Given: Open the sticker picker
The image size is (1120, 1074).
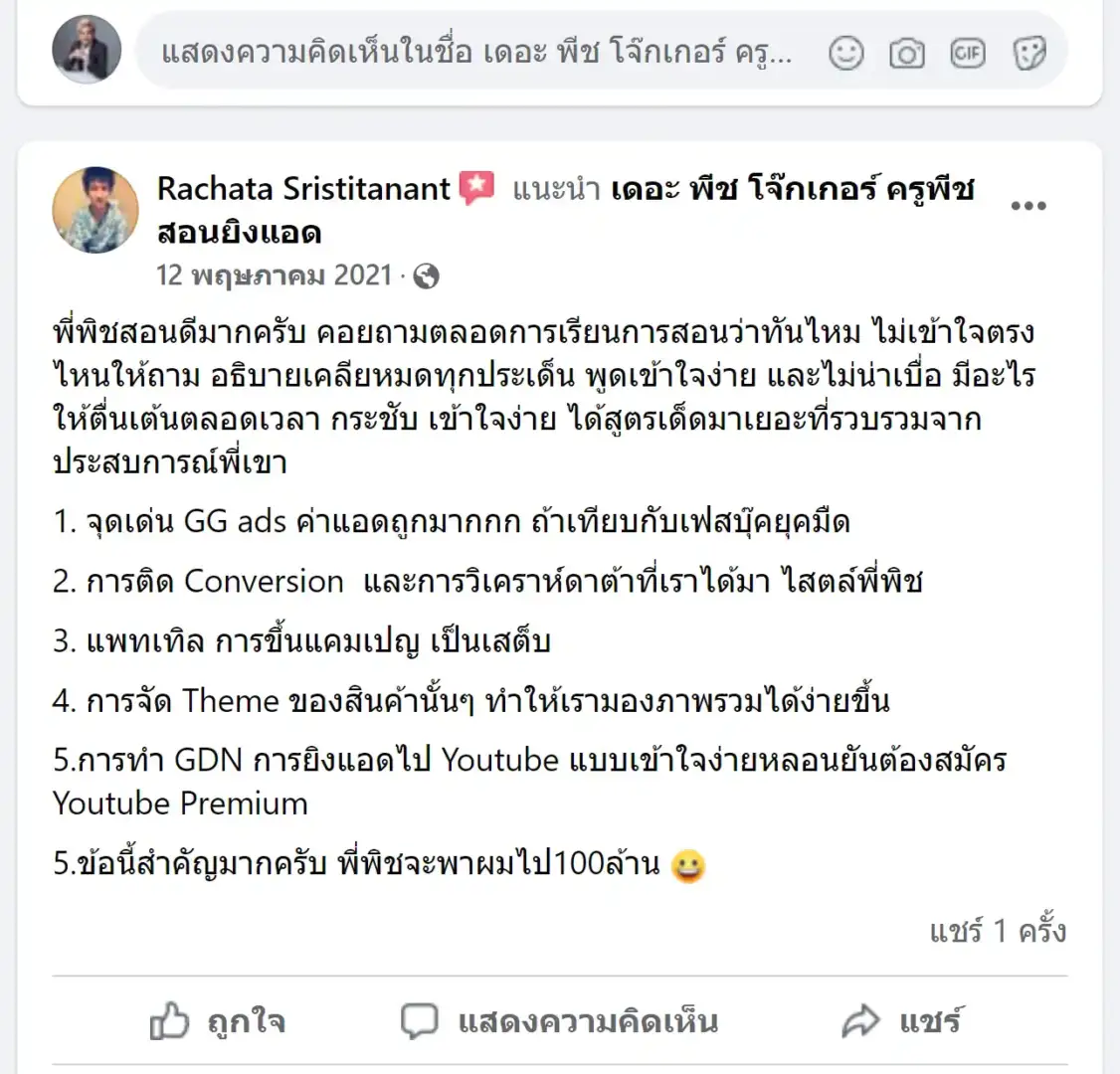Looking at the screenshot, I should point(1029,53).
